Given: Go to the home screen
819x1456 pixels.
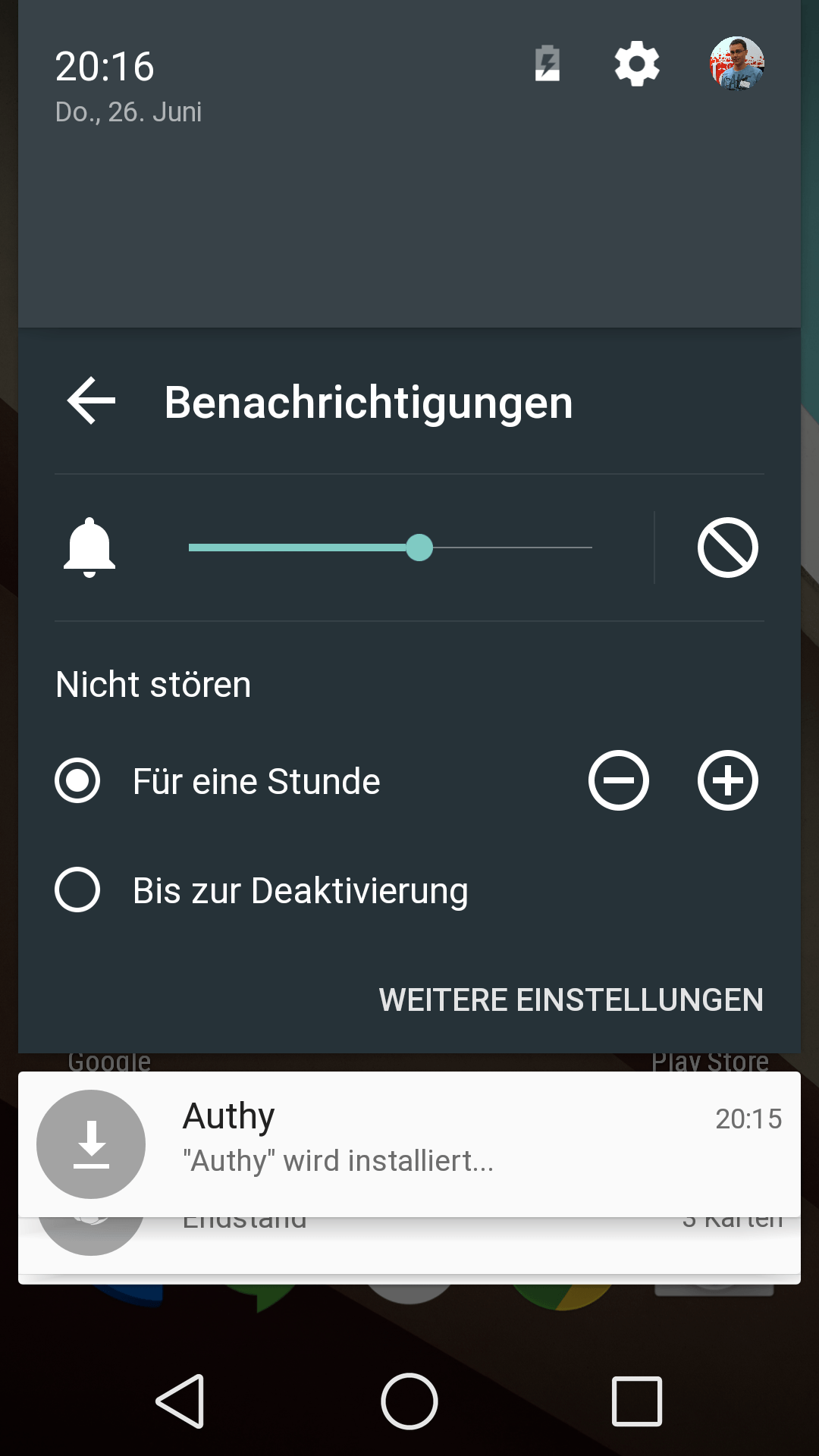Looking at the screenshot, I should coord(409,1401).
